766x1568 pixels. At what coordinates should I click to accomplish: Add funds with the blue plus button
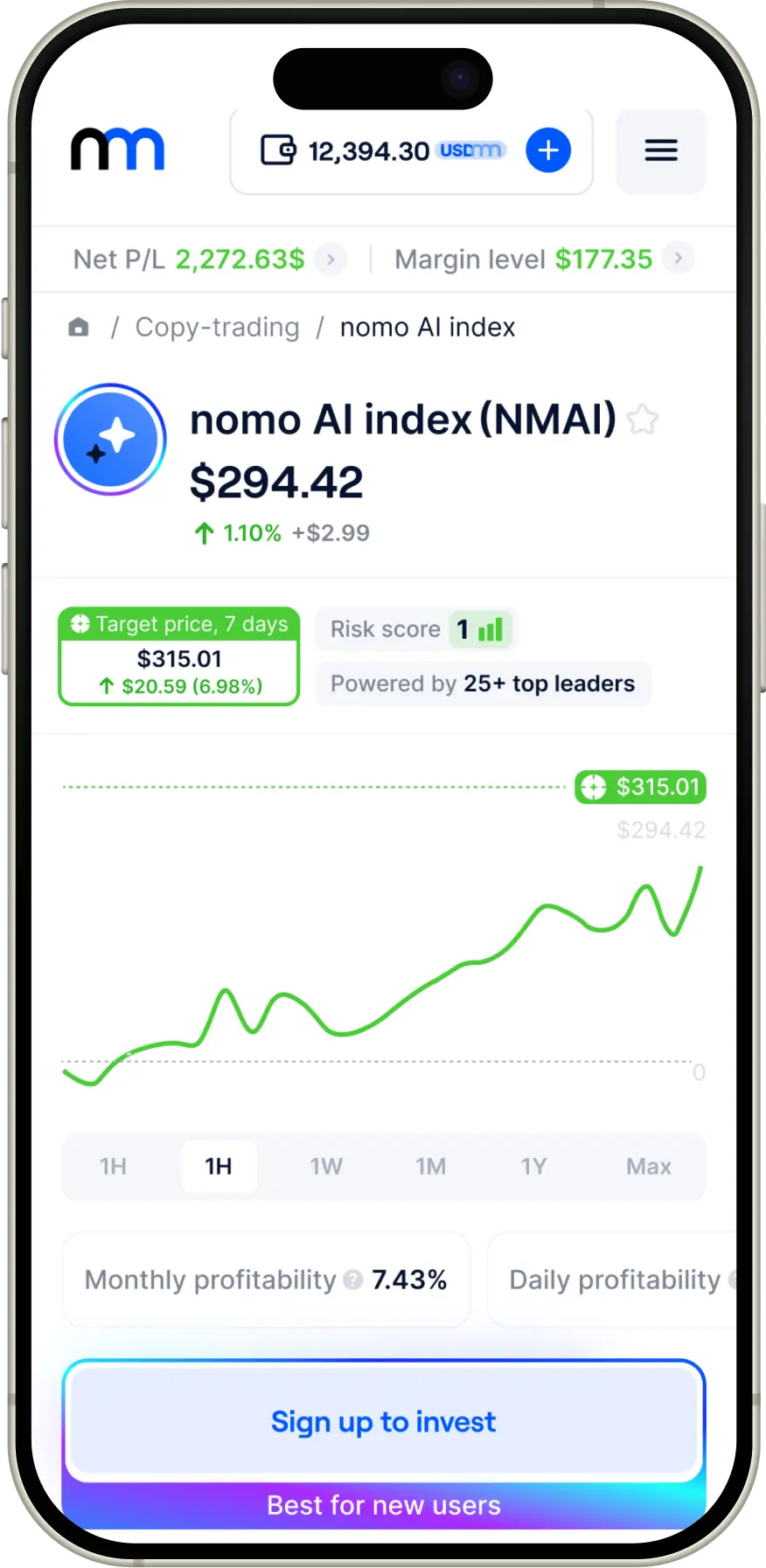tap(548, 150)
